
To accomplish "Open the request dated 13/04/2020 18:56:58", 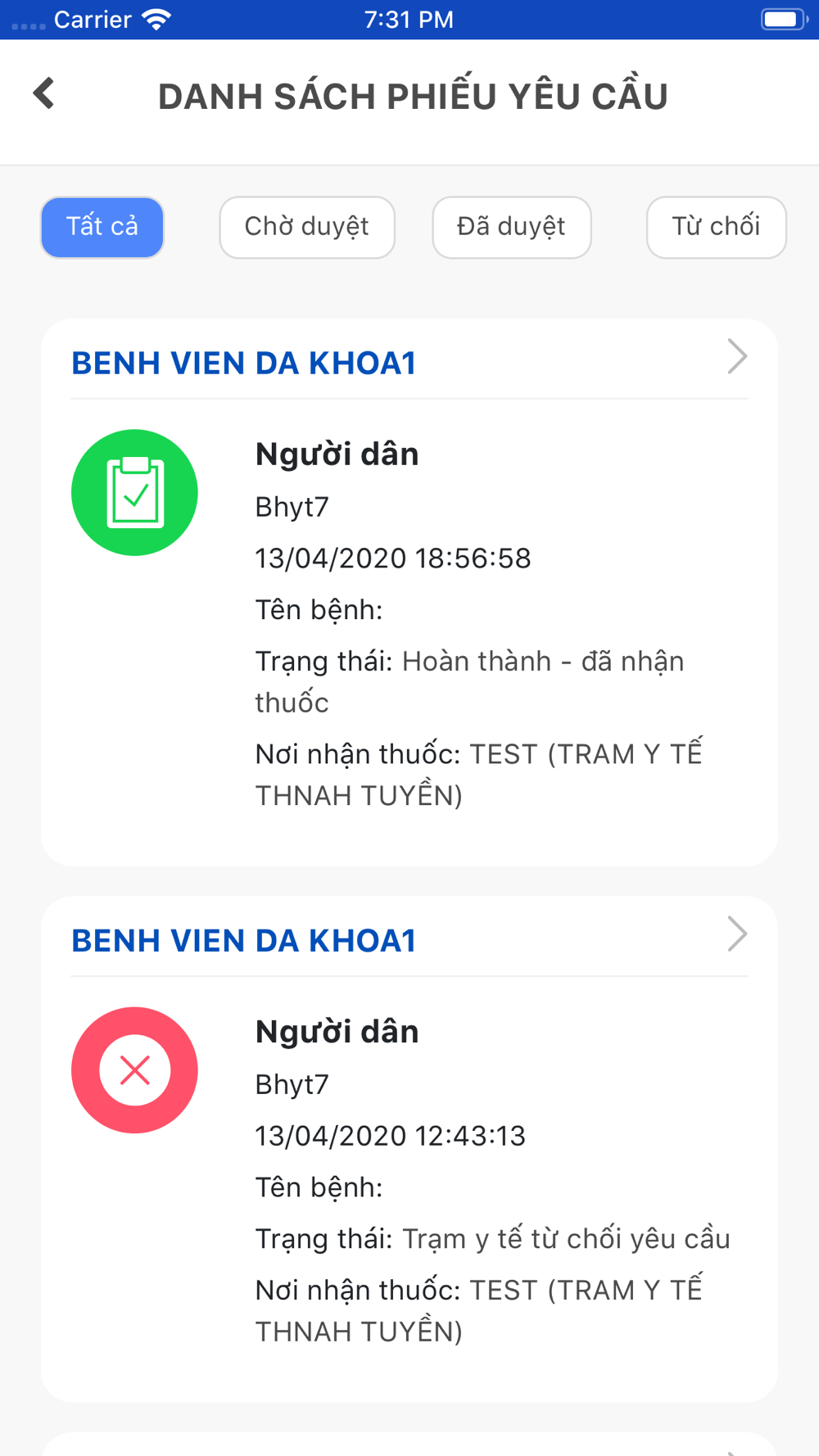I will (x=409, y=592).
